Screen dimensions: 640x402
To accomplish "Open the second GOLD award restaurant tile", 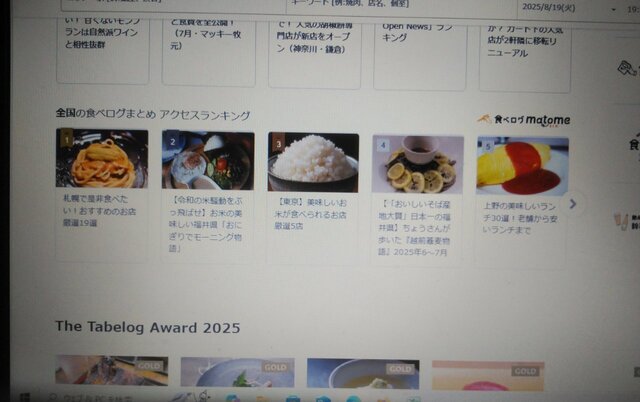I will pyautogui.click(x=237, y=373).
